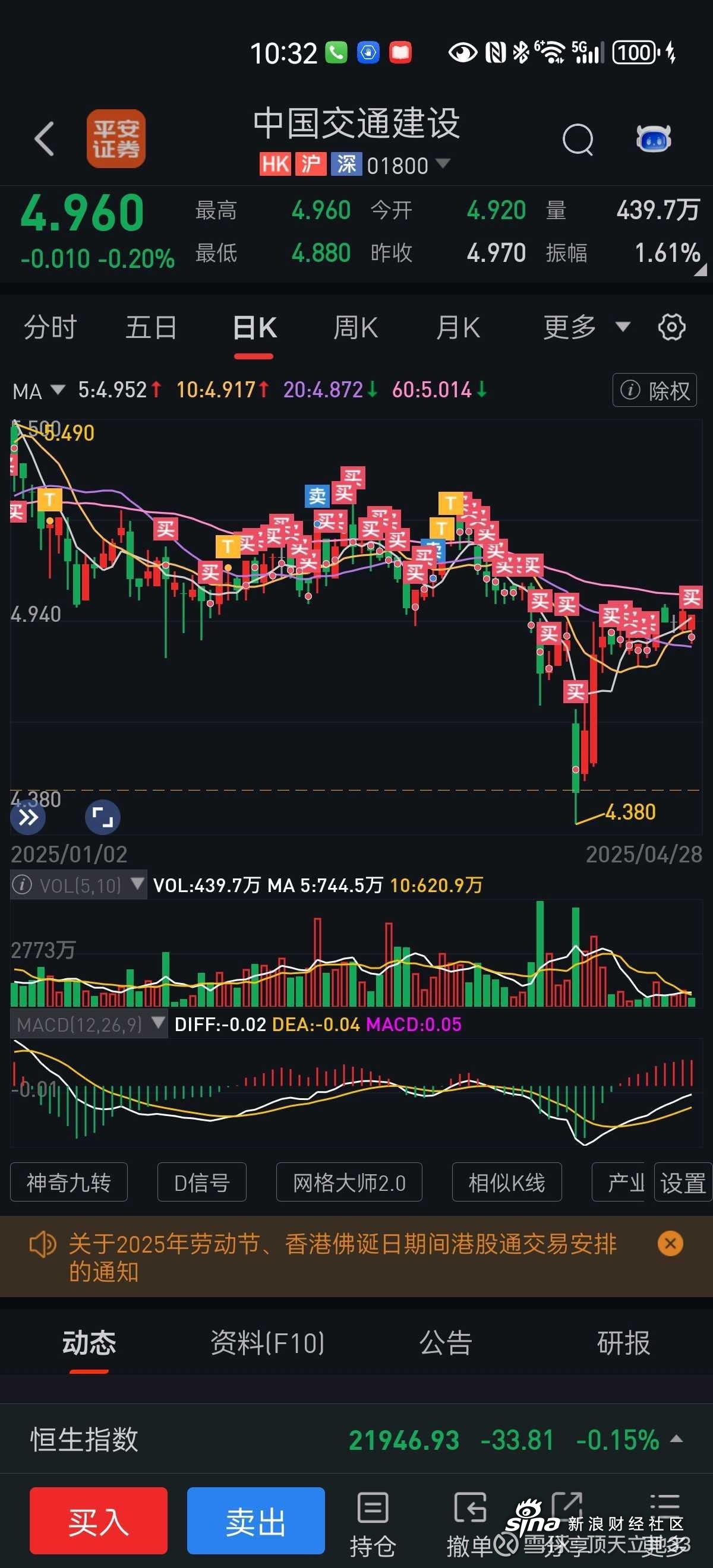Expand the chart to fullscreen
This screenshot has width=713, height=1568.
point(102,817)
